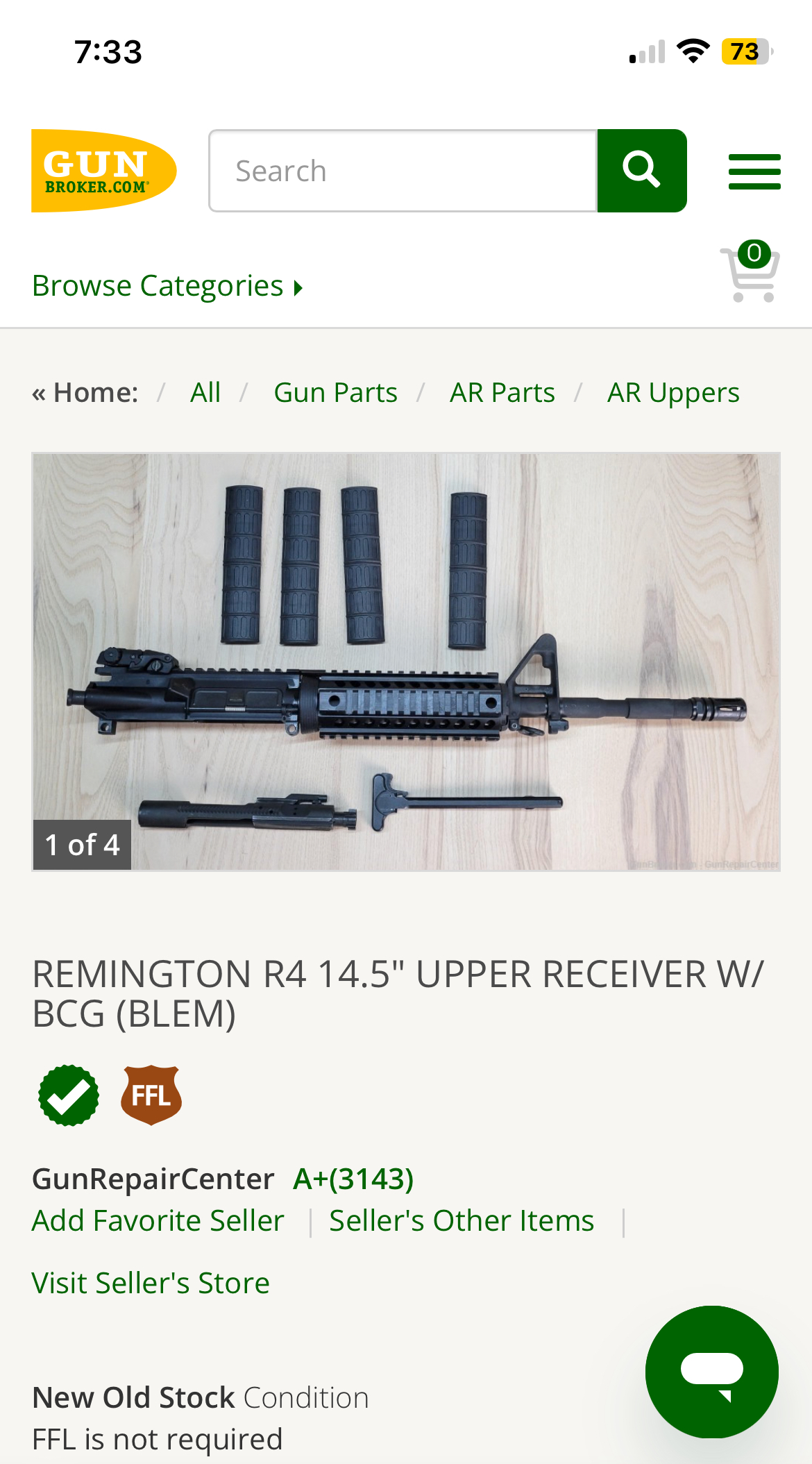Expand Browse Categories
The height and width of the screenshot is (1464, 812).
[x=167, y=286]
